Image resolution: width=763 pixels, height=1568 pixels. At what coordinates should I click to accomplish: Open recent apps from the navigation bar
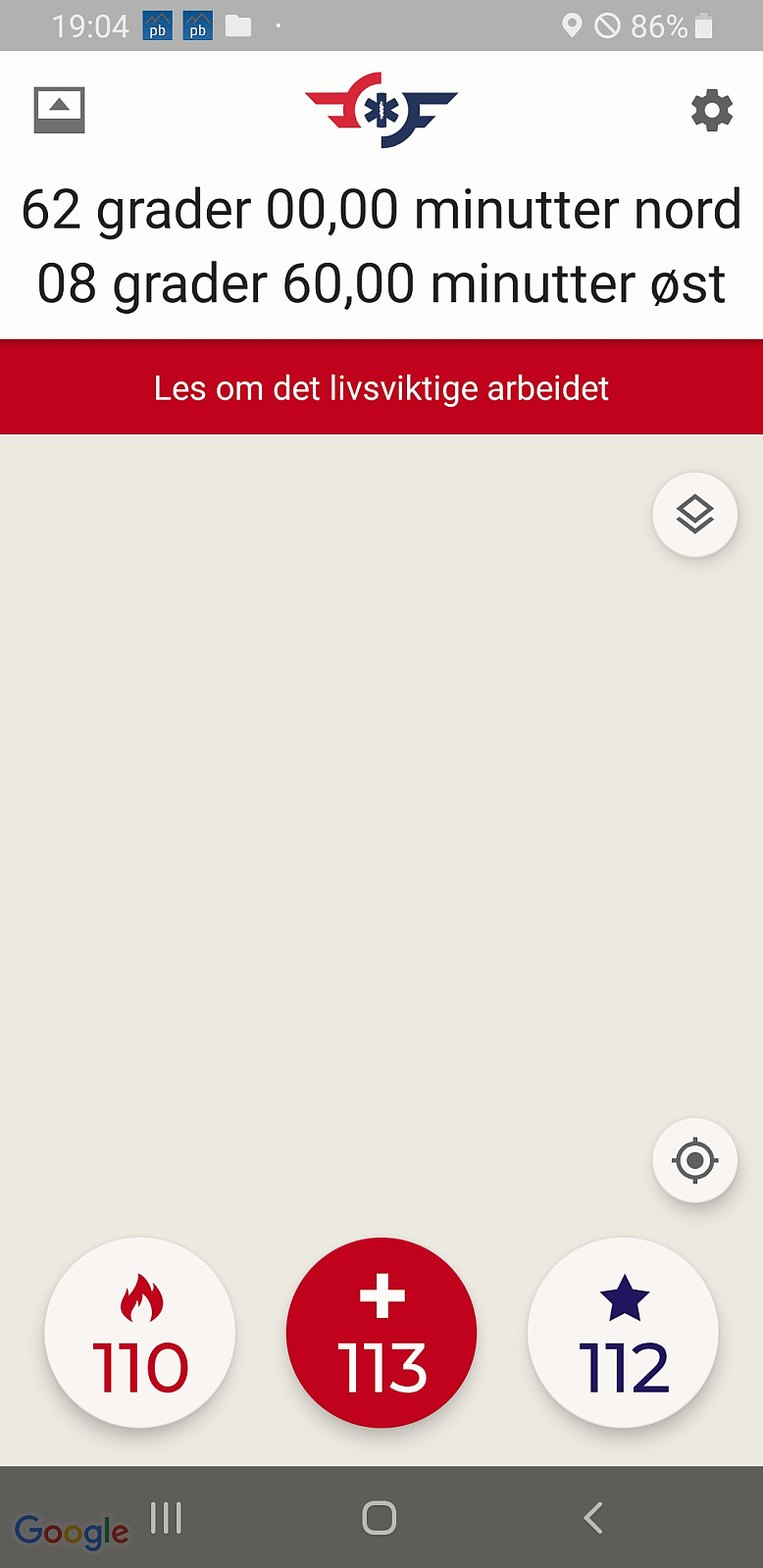click(x=167, y=1518)
